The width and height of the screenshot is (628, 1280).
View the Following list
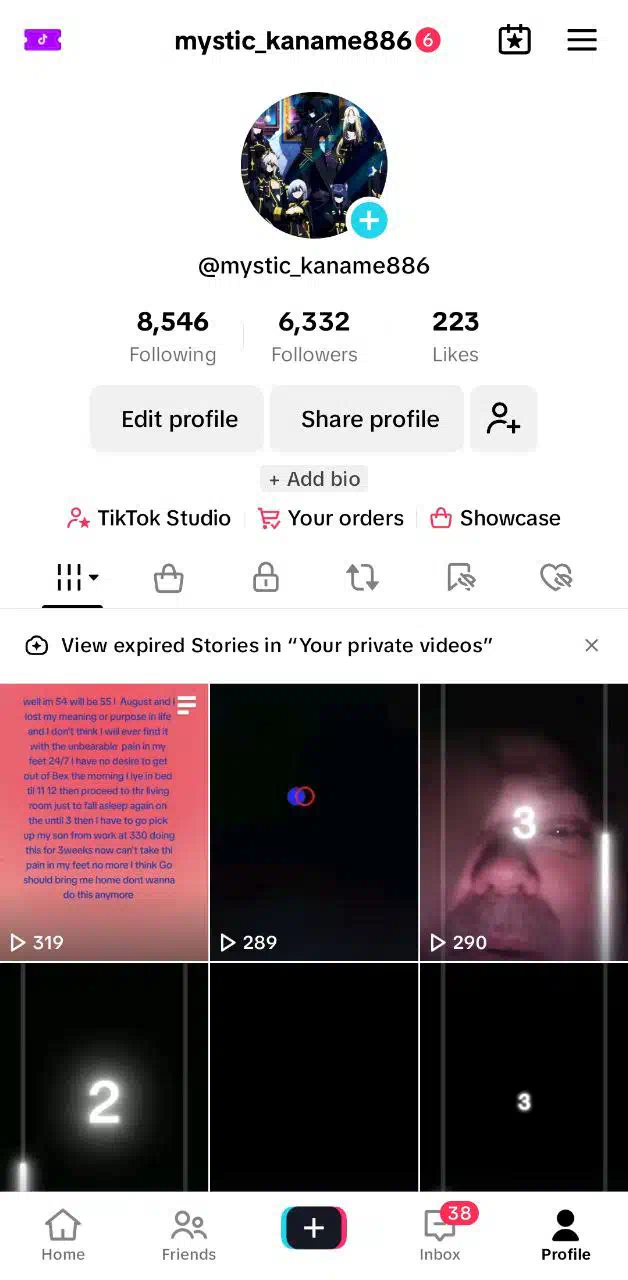click(172, 337)
